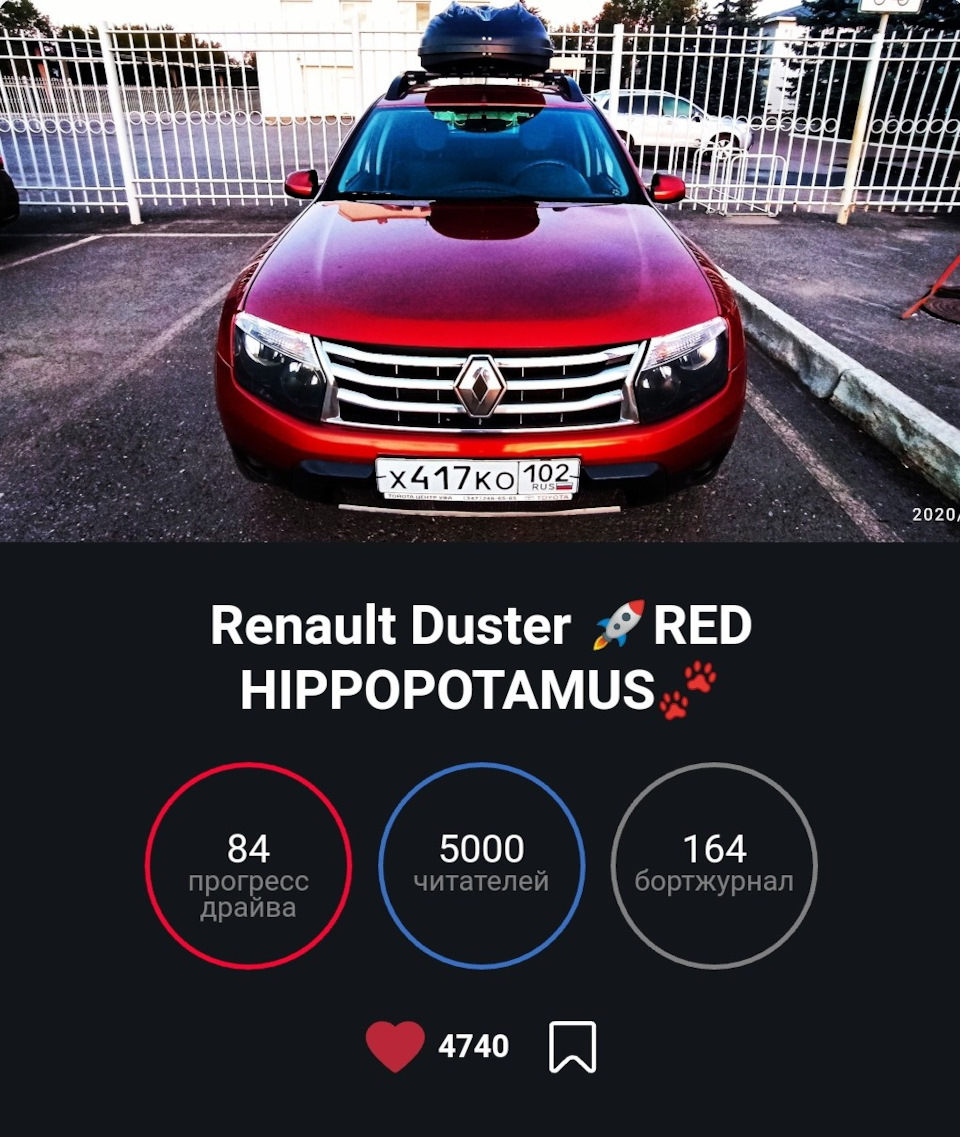View the 84 прогресс драйва circle
The height and width of the screenshot is (1137, 960).
pyautogui.click(x=248, y=865)
